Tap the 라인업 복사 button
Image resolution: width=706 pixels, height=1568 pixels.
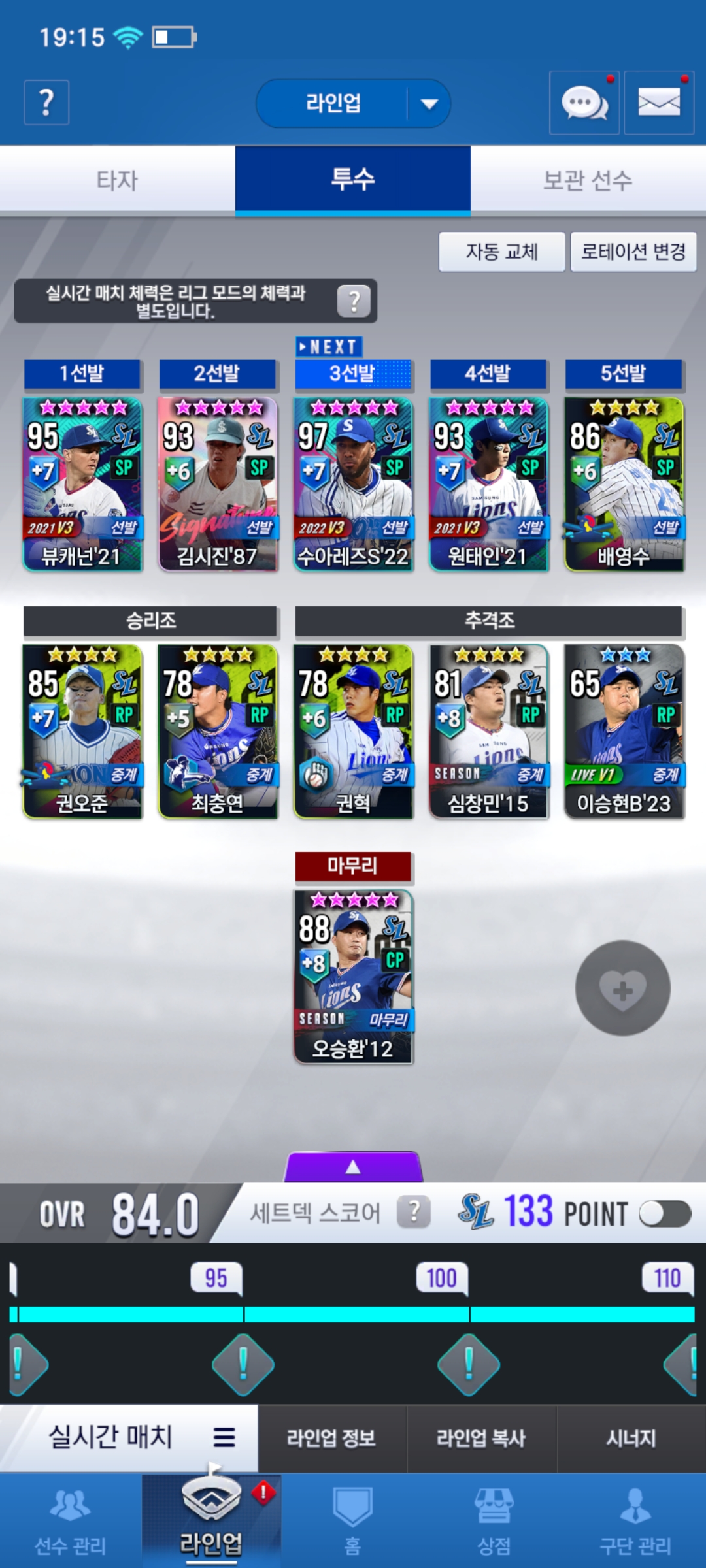coord(481,1438)
